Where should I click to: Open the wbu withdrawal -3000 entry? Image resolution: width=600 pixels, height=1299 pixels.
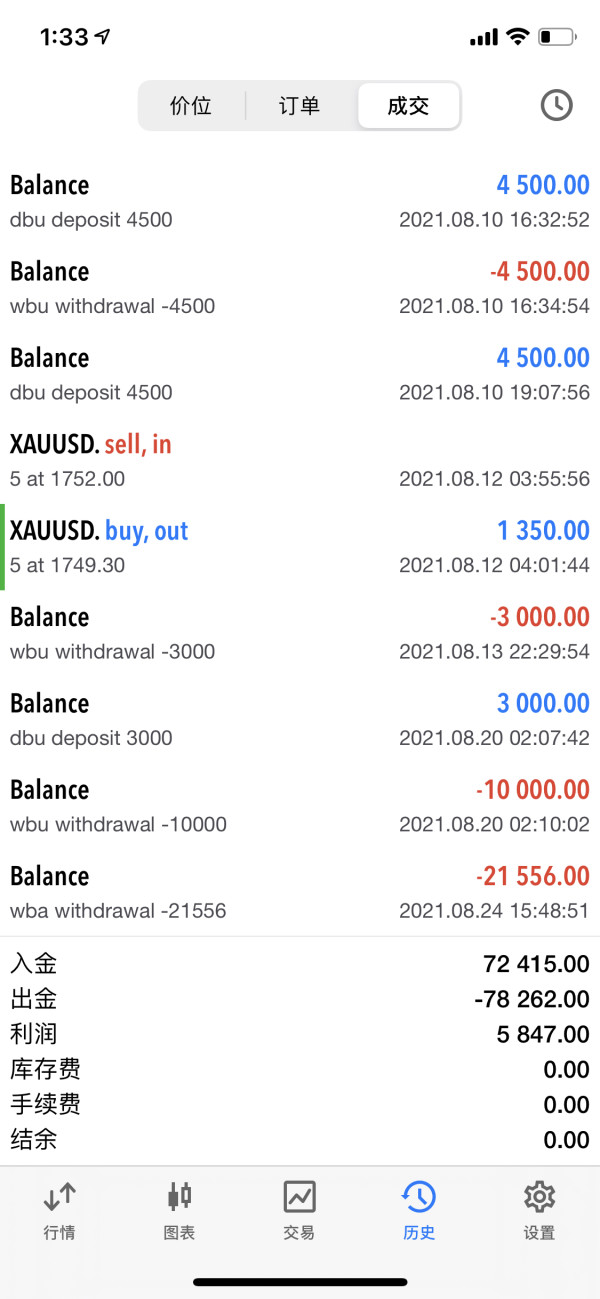tap(300, 634)
